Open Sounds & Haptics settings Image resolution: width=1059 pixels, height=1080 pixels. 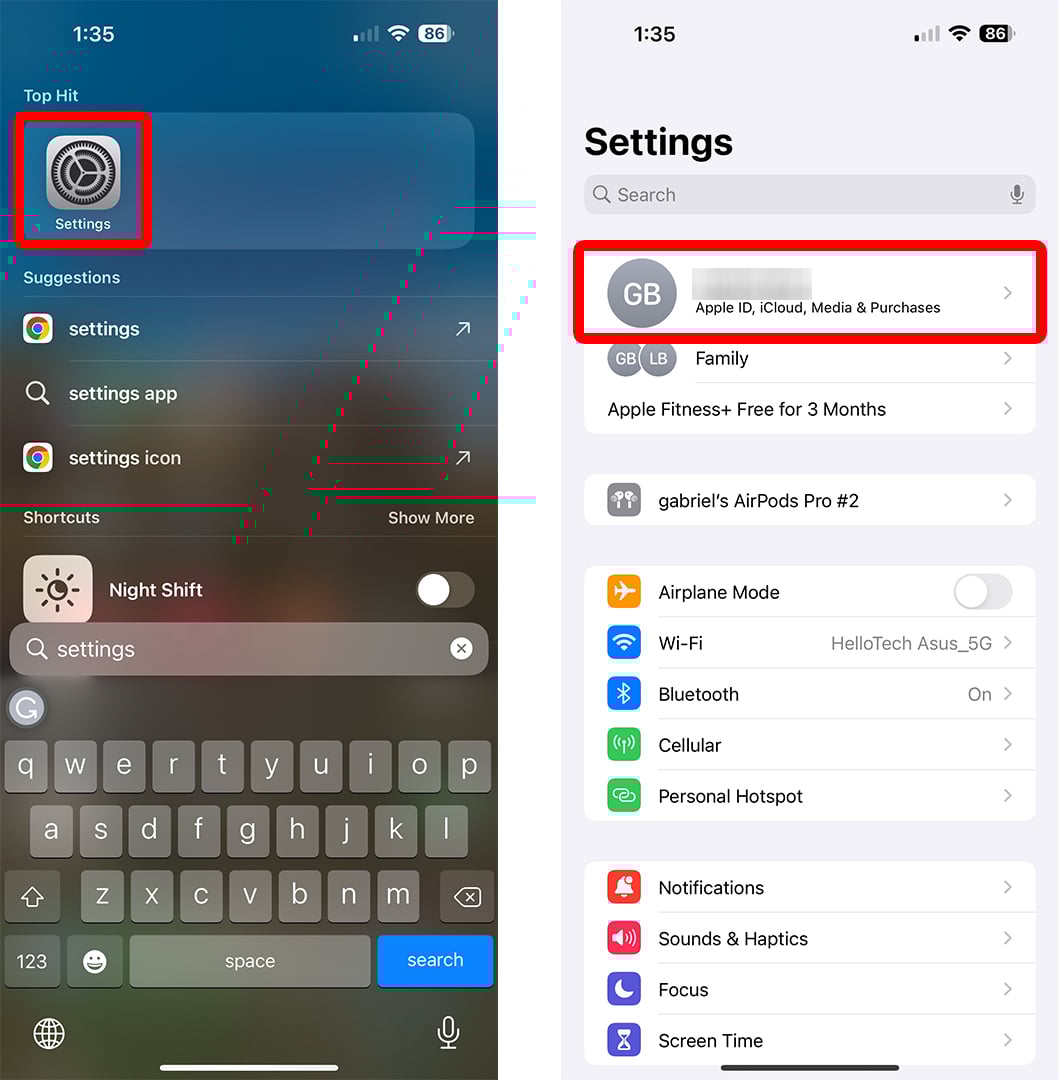pos(808,939)
